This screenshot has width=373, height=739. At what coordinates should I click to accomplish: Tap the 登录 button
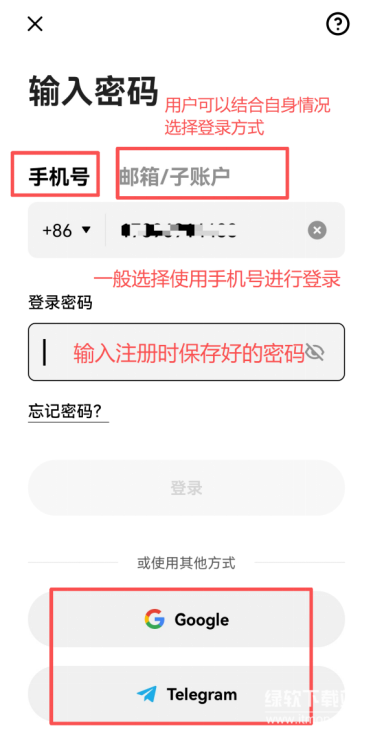click(x=186, y=488)
